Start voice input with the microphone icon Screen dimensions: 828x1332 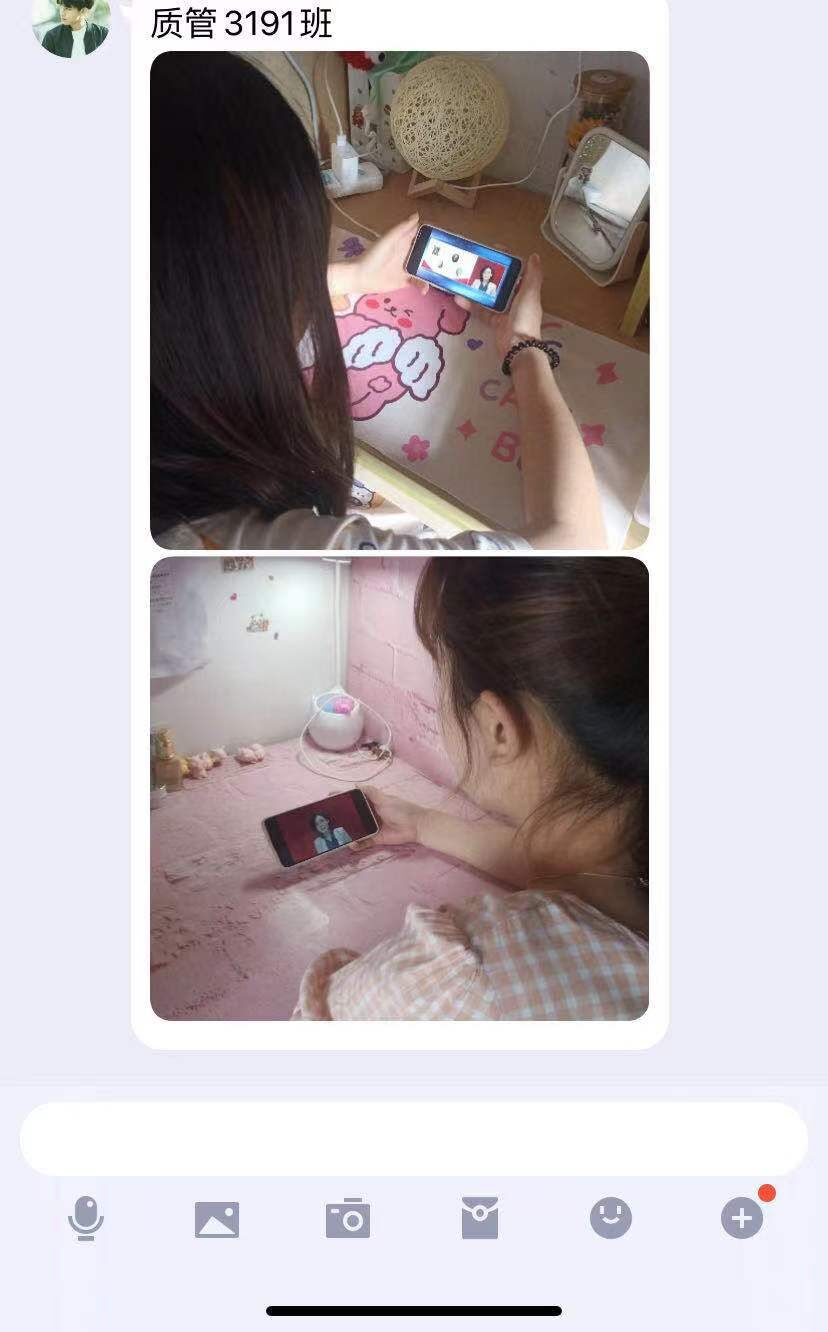(x=86, y=1218)
